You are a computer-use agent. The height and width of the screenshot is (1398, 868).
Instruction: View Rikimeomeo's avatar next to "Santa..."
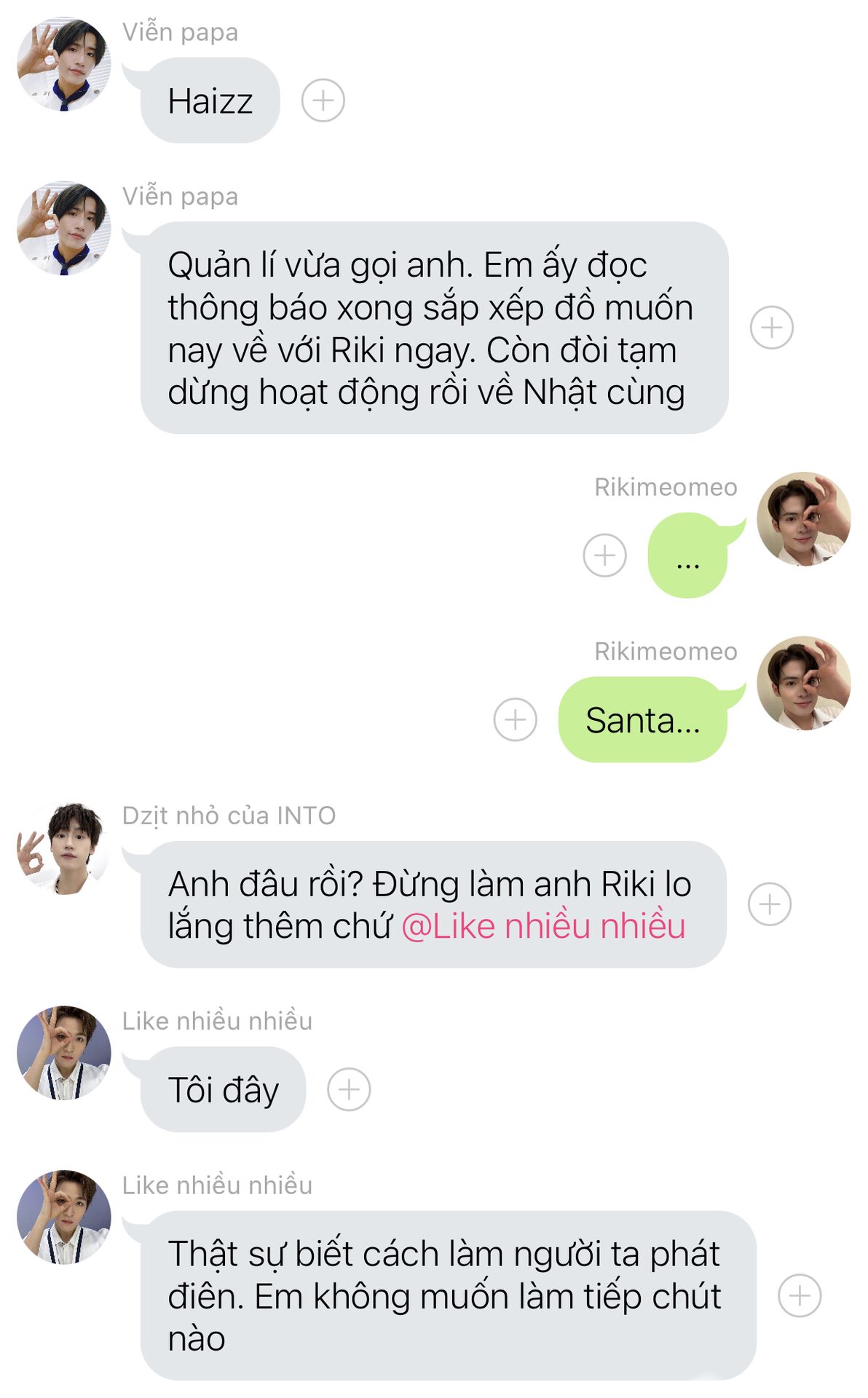pos(803,683)
